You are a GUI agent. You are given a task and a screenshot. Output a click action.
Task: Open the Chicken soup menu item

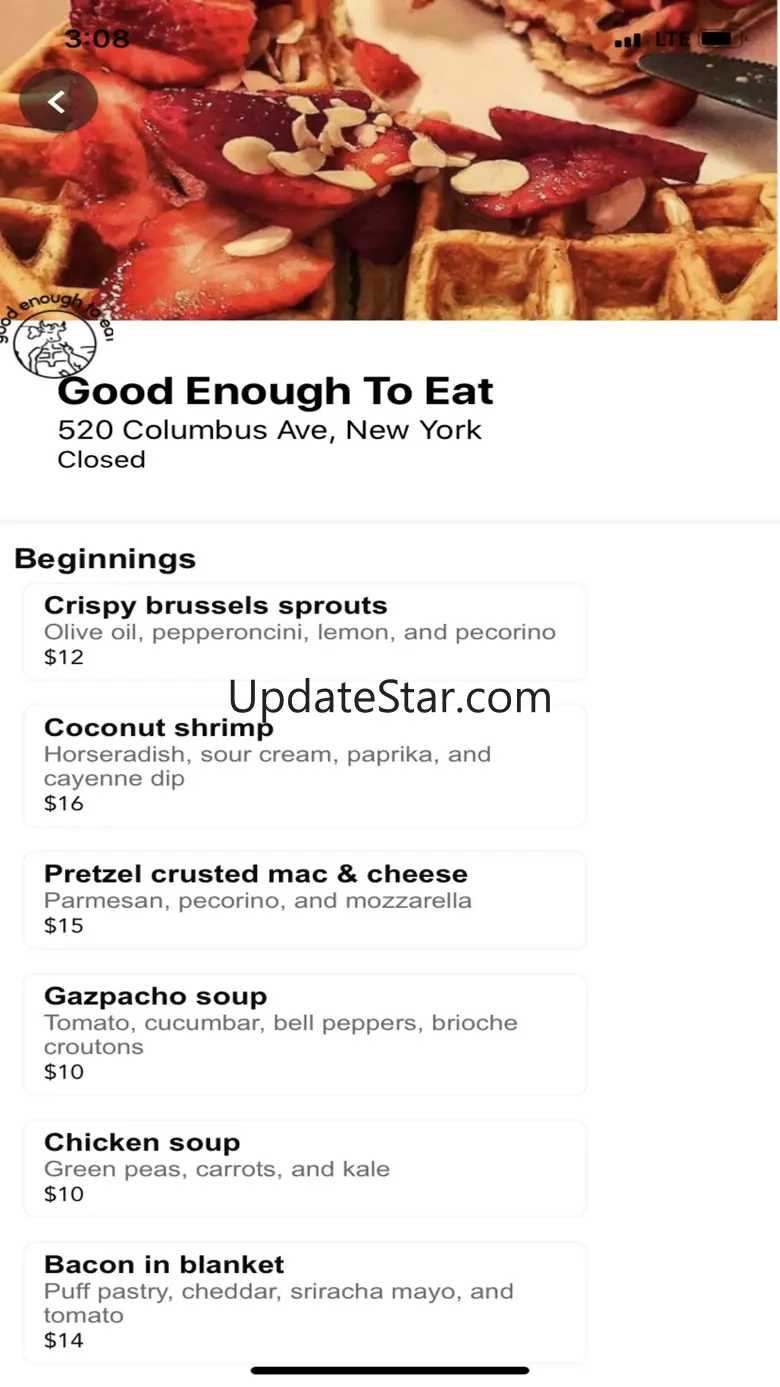[x=304, y=1168]
